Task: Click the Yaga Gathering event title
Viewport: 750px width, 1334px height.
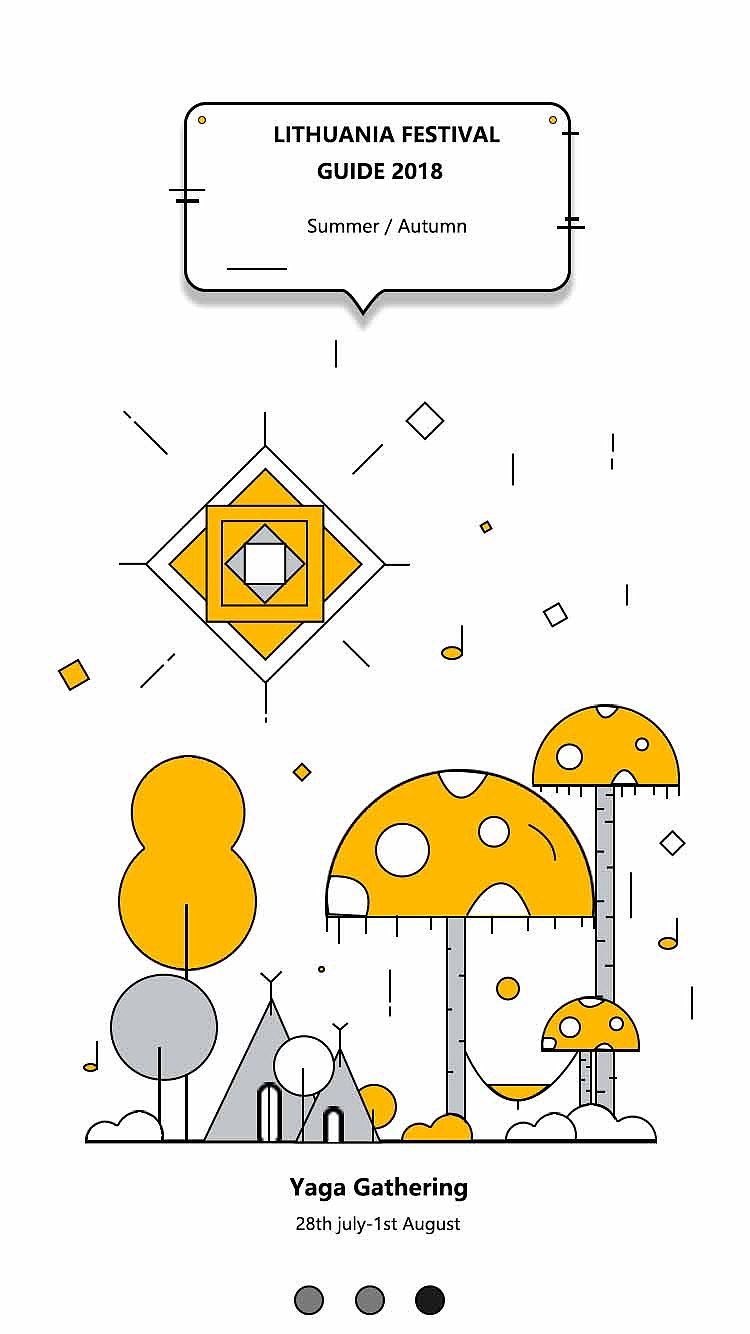Action: pyautogui.click(x=377, y=1187)
